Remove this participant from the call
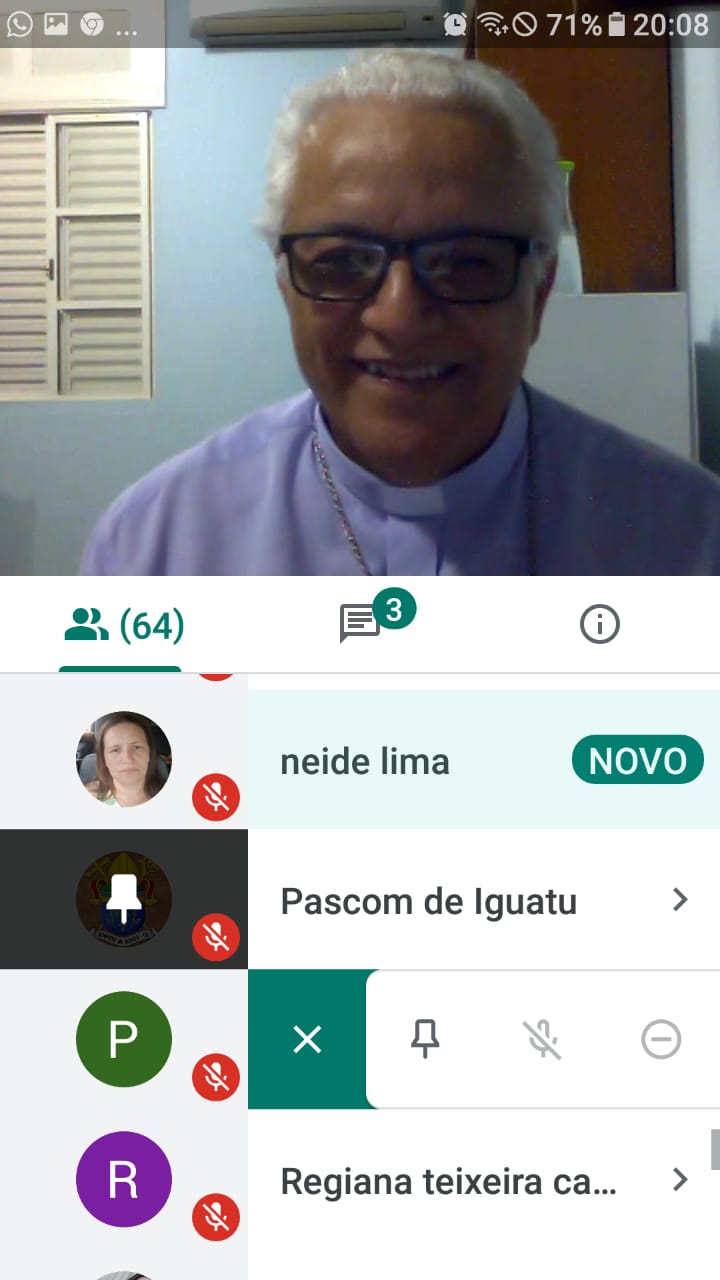Image resolution: width=720 pixels, height=1280 pixels. point(661,1040)
